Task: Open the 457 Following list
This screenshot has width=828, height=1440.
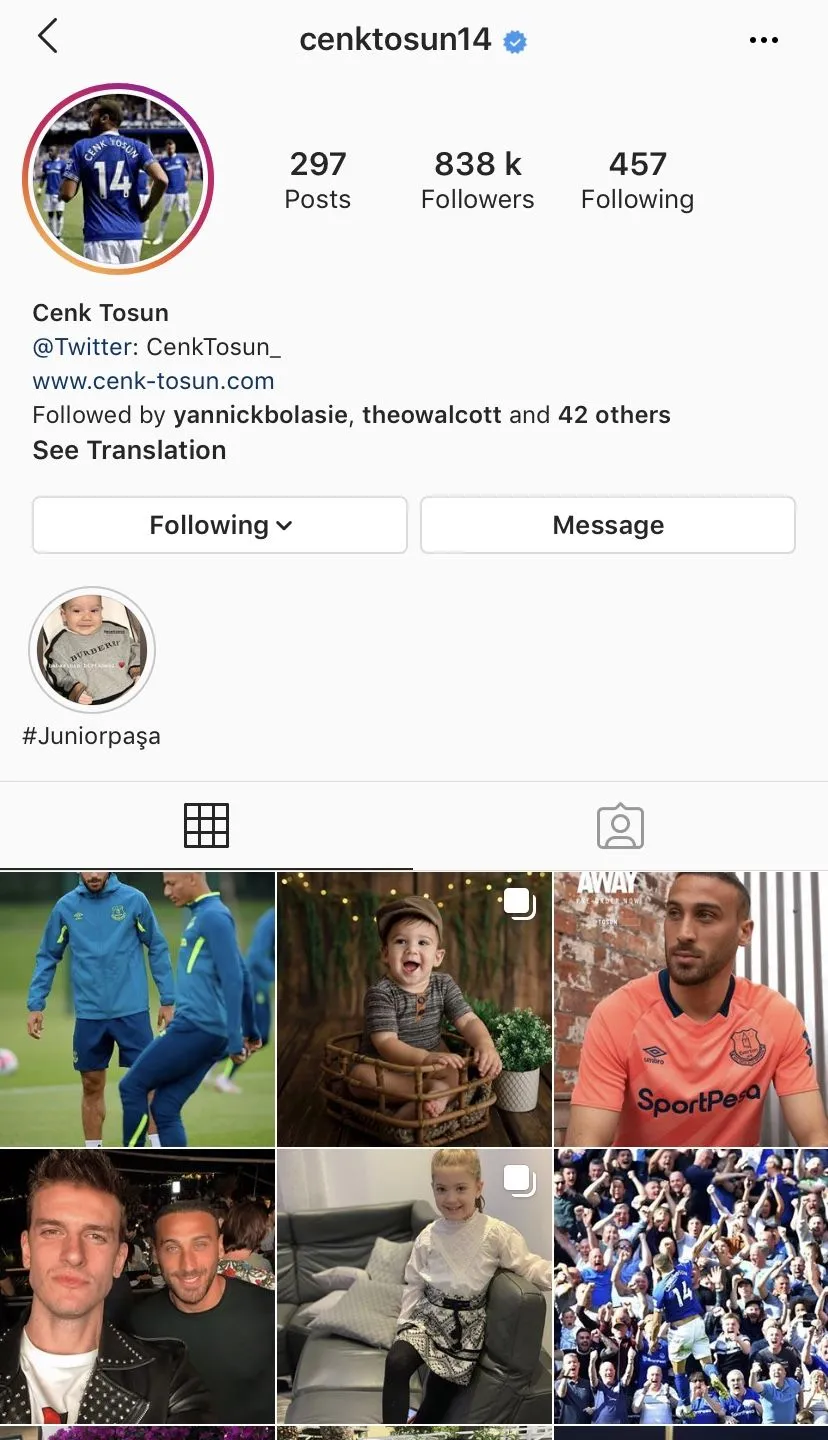Action: 637,180
